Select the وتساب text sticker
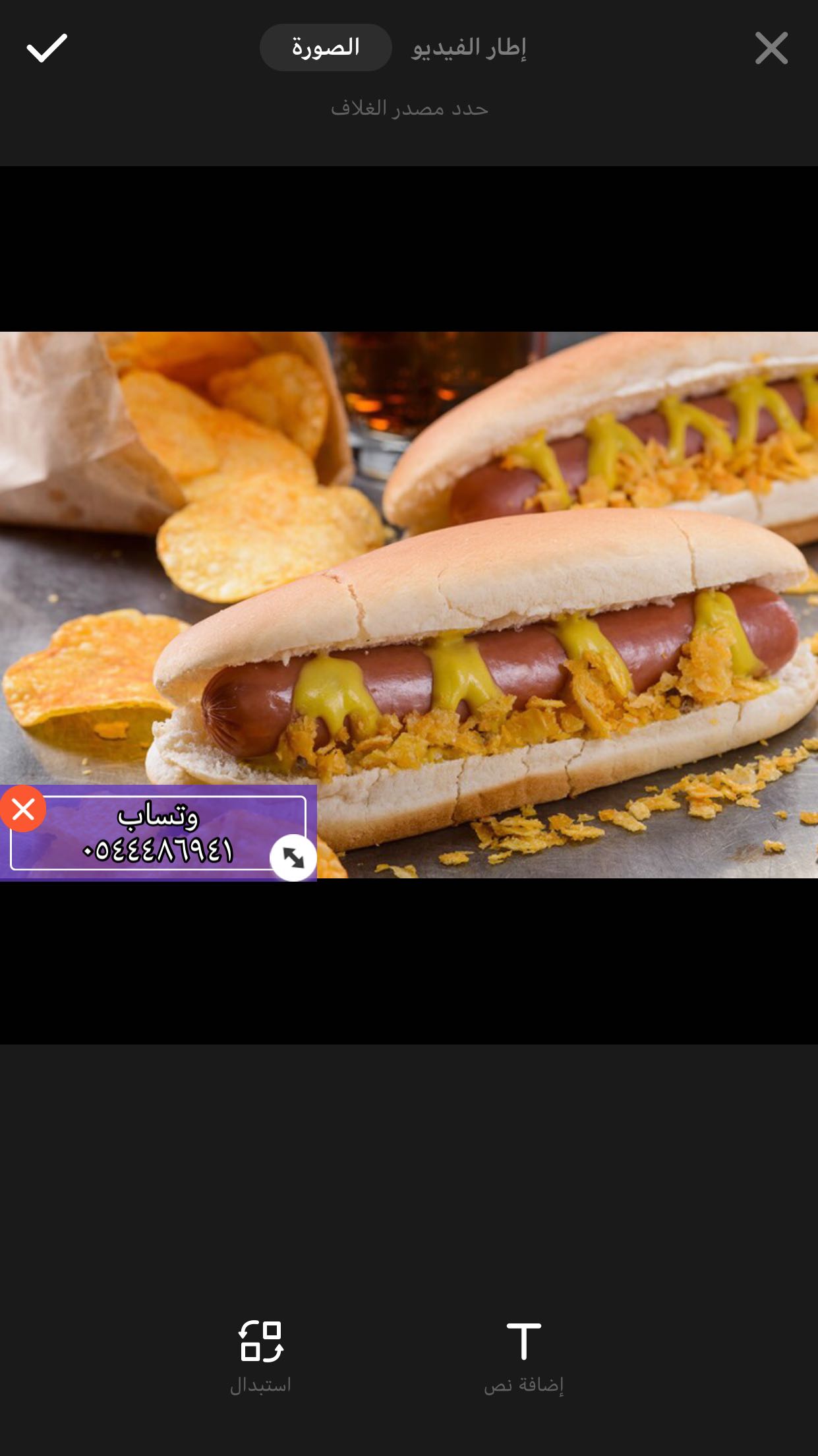The width and height of the screenshot is (818, 1456). tap(158, 834)
